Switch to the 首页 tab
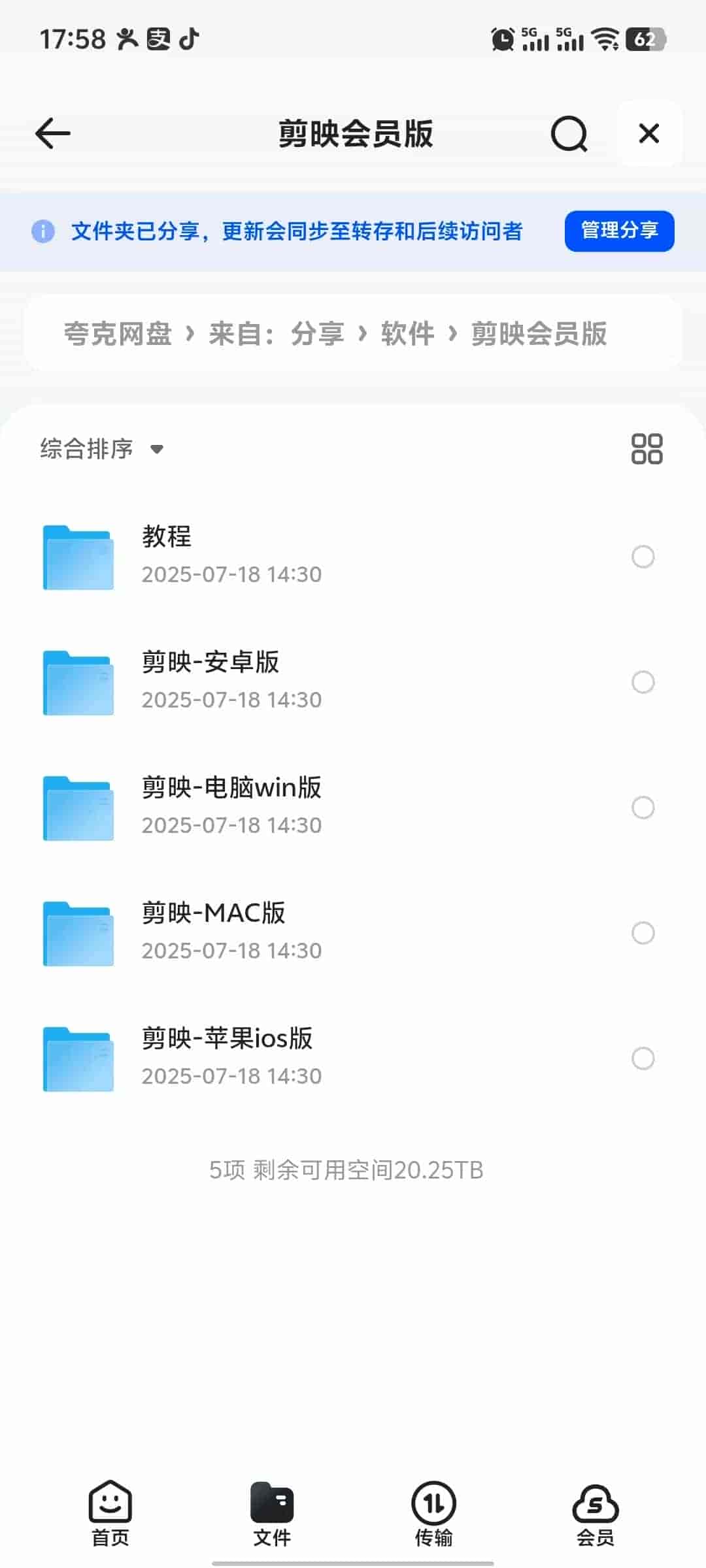Screen dimensions: 706x1568 [110, 1513]
